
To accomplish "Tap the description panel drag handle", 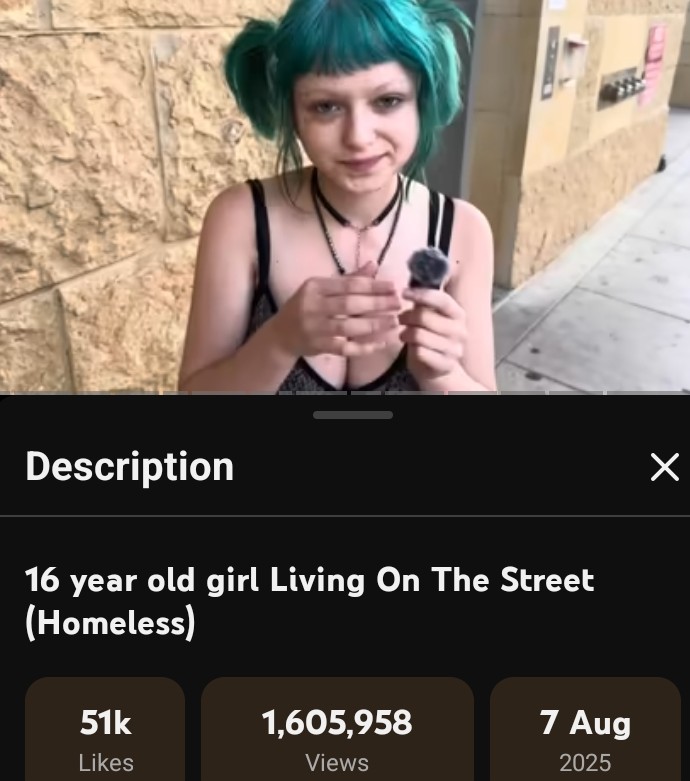I will (353, 415).
